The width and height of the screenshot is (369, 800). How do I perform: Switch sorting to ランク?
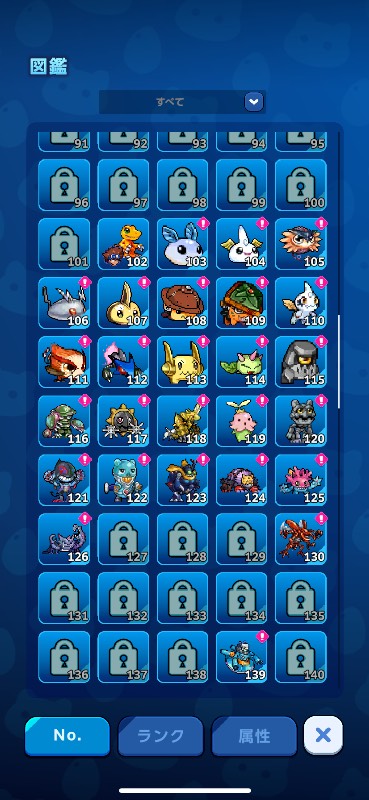160,735
